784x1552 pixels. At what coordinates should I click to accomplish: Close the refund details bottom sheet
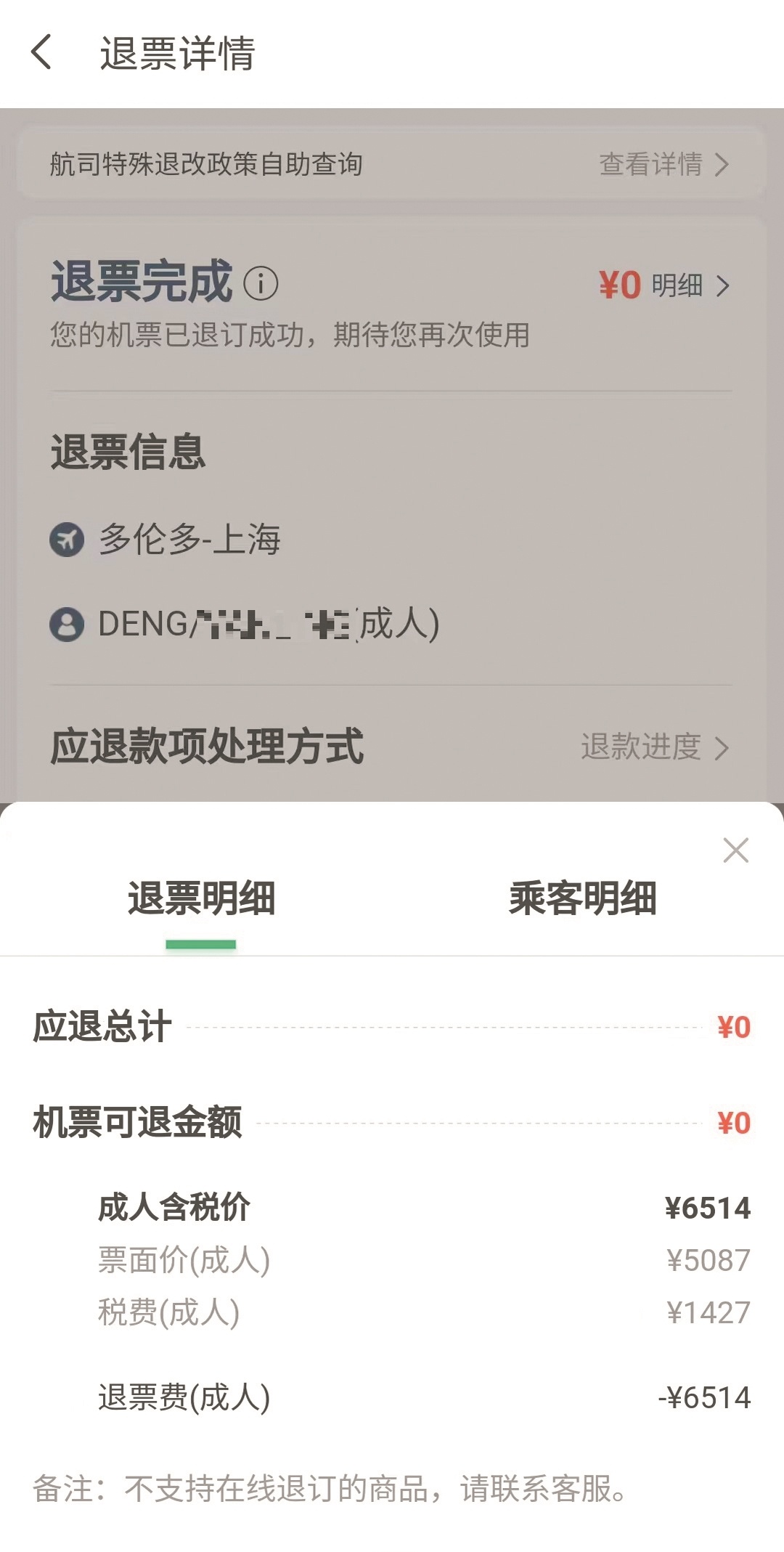[735, 850]
